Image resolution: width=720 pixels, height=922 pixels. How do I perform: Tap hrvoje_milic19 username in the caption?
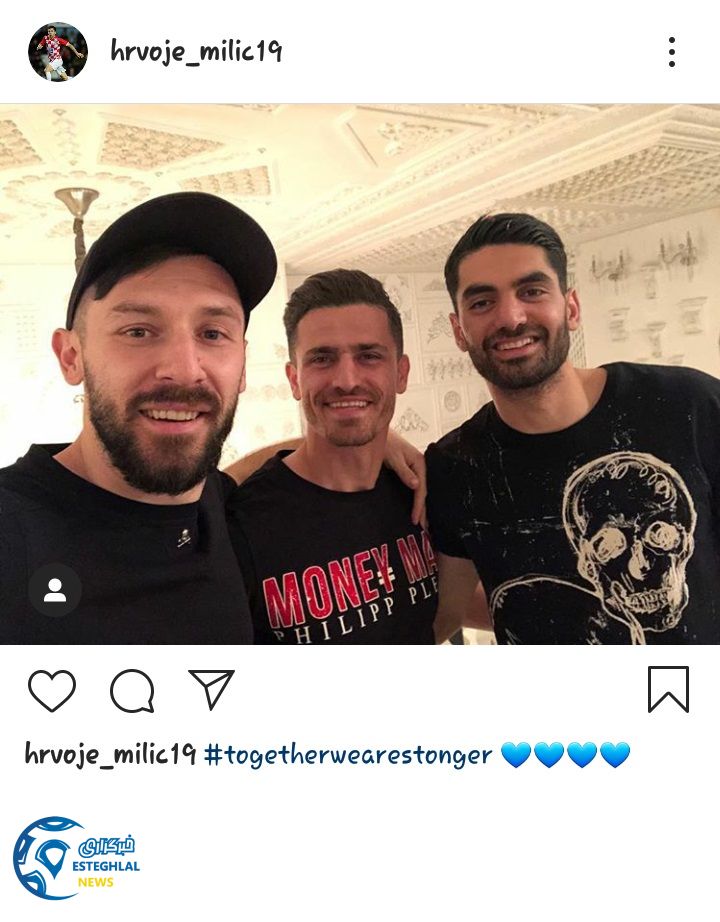pyautogui.click(x=110, y=755)
